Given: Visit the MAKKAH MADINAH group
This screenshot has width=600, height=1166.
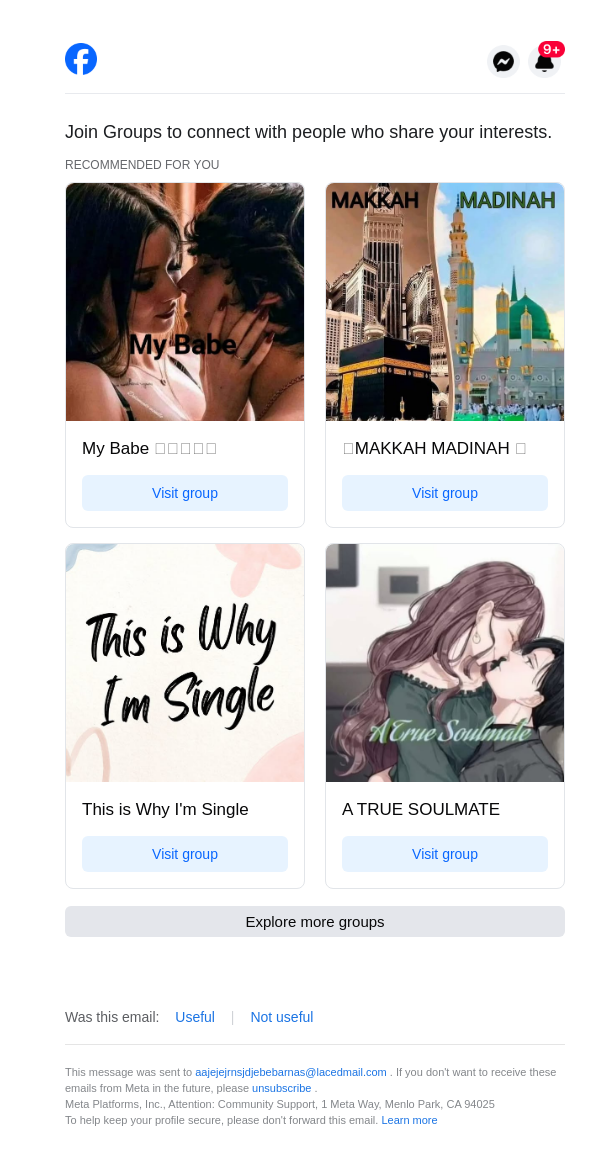Looking at the screenshot, I should tap(445, 493).
